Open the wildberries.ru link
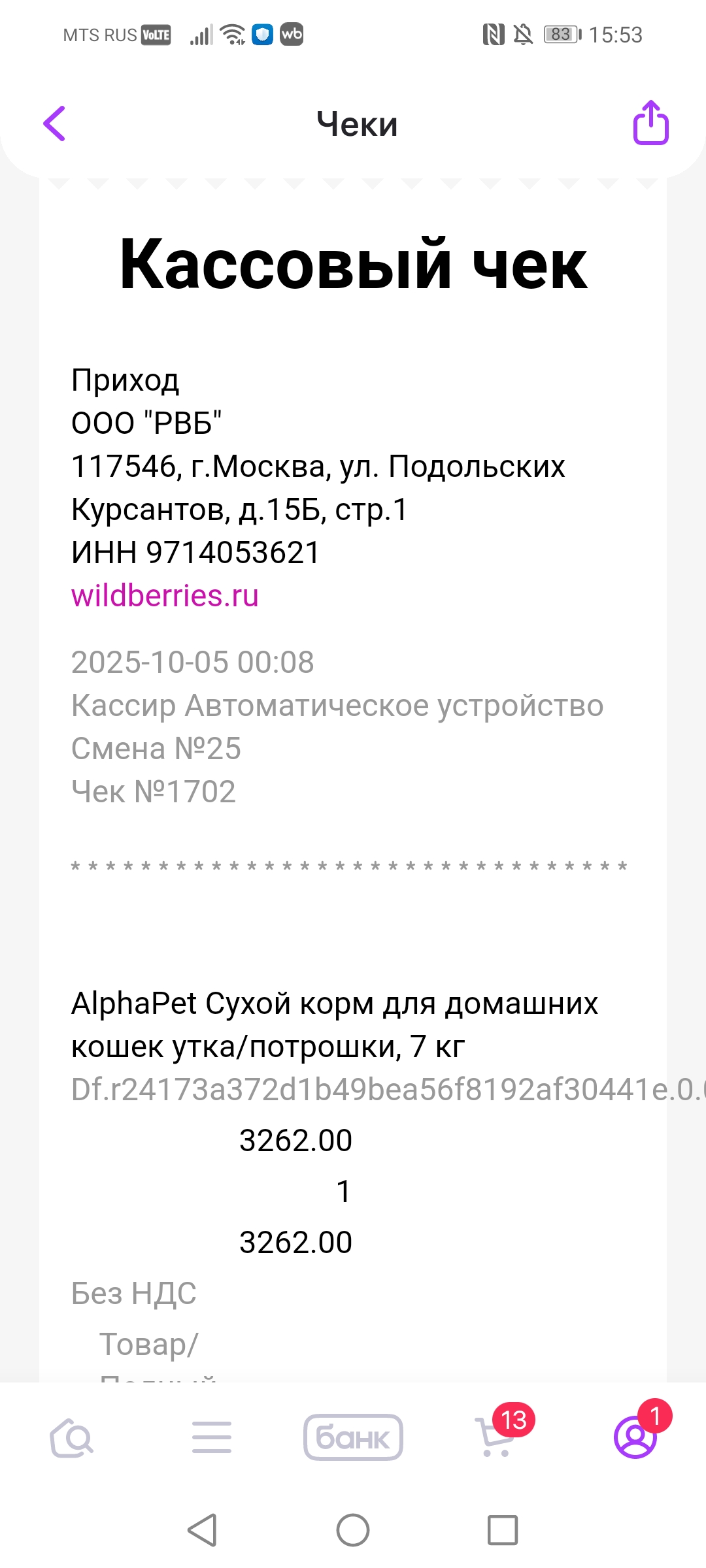Image resolution: width=706 pixels, height=1568 pixels. pos(165,596)
